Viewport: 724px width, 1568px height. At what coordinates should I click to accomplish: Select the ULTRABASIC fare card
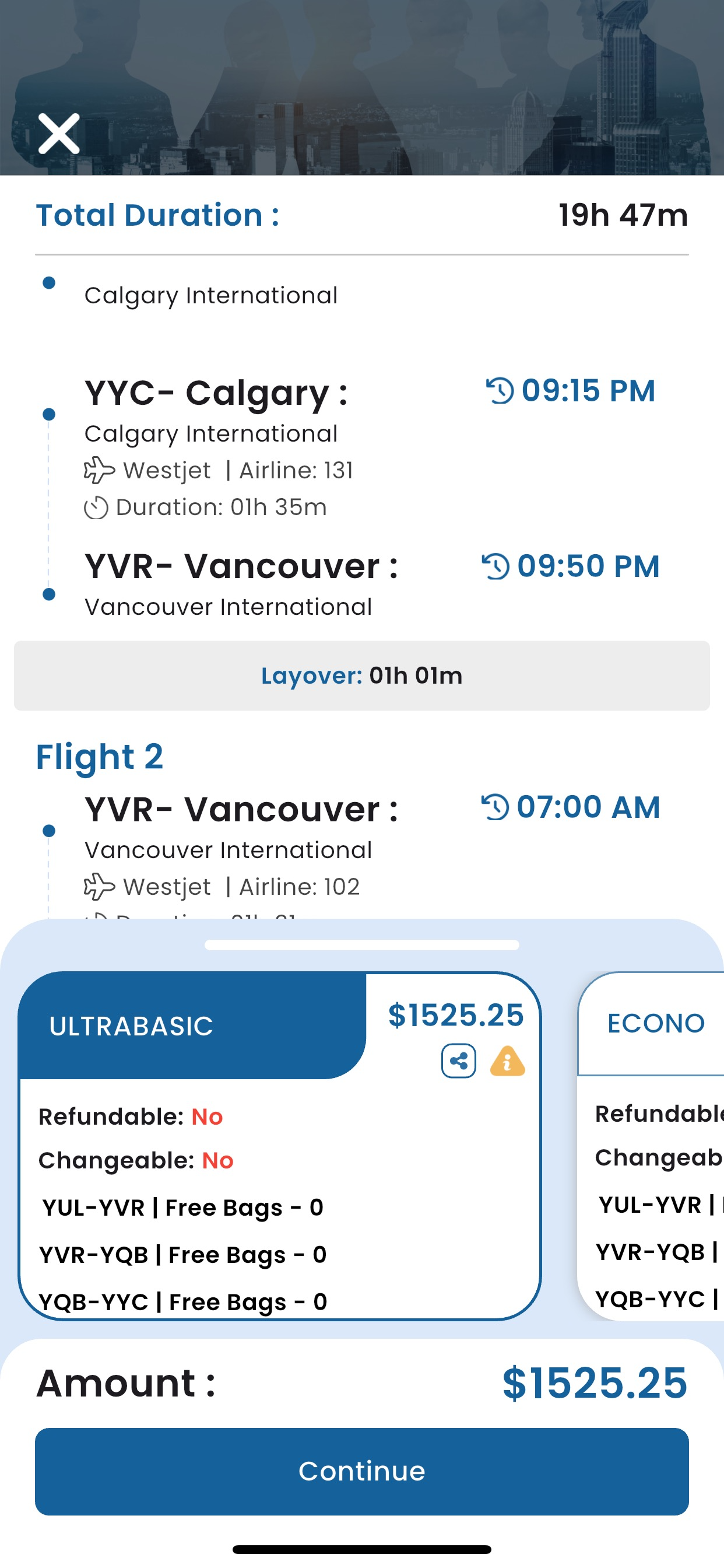[x=279, y=1146]
